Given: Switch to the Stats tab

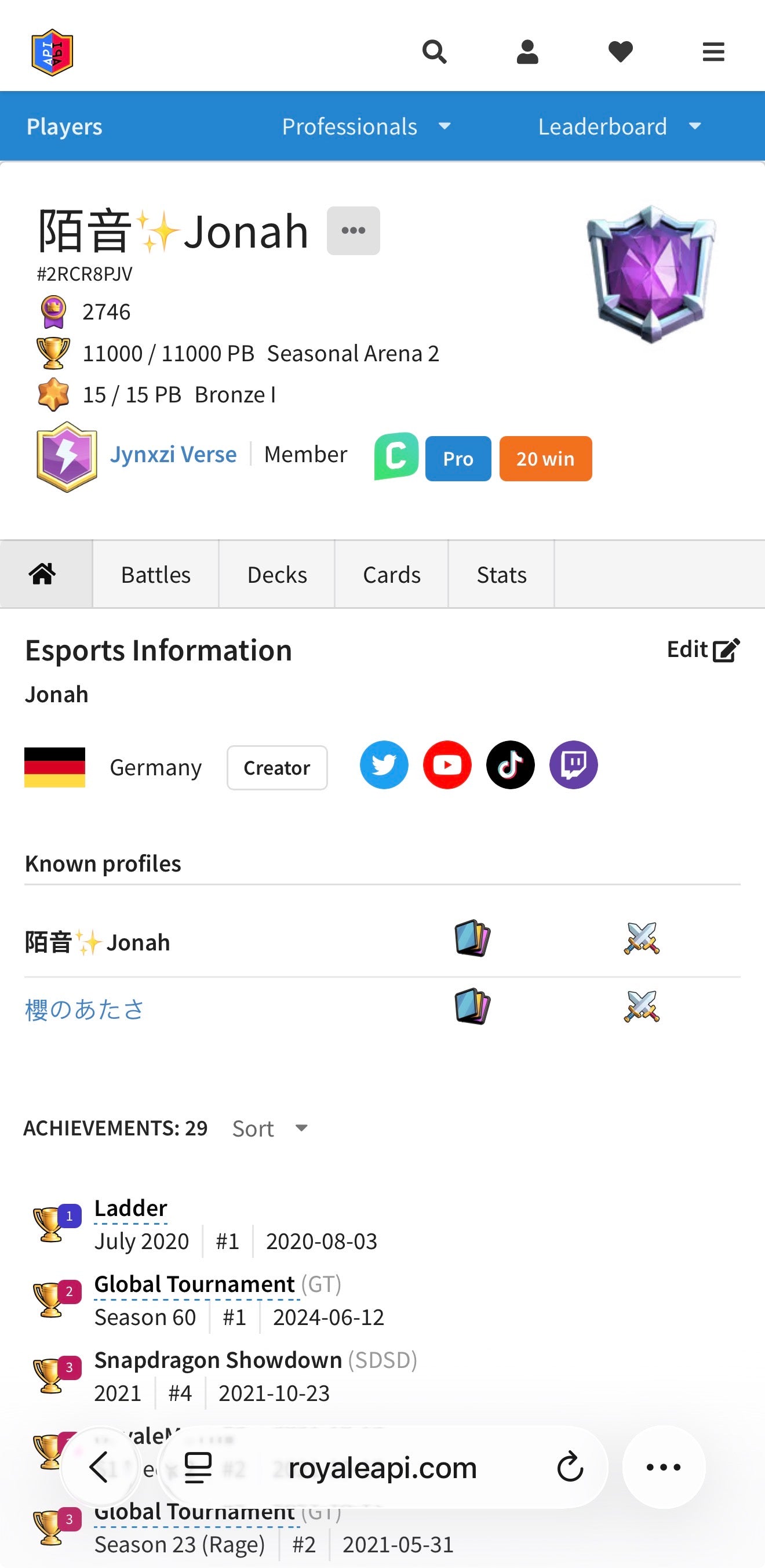Looking at the screenshot, I should tap(501, 575).
